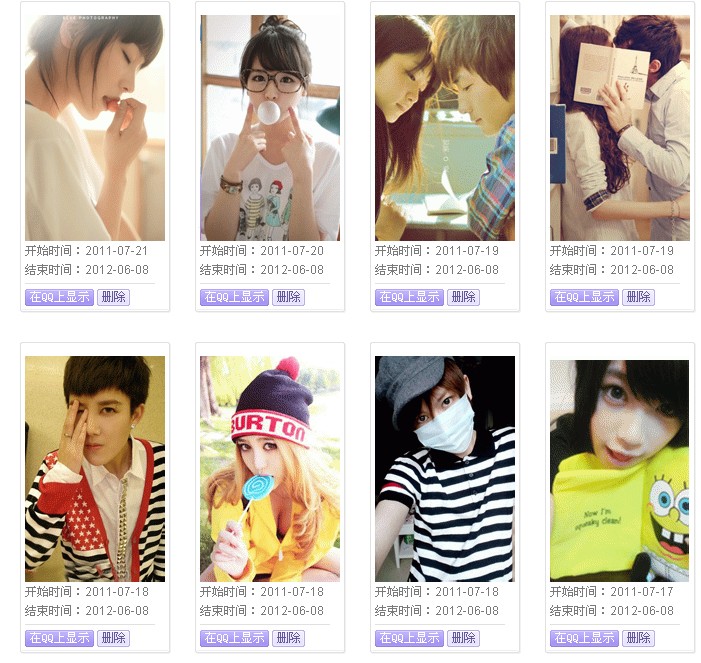Tap 在QQ上显示 under the SpongeBob photo
The height and width of the screenshot is (663, 701).
(x=584, y=638)
